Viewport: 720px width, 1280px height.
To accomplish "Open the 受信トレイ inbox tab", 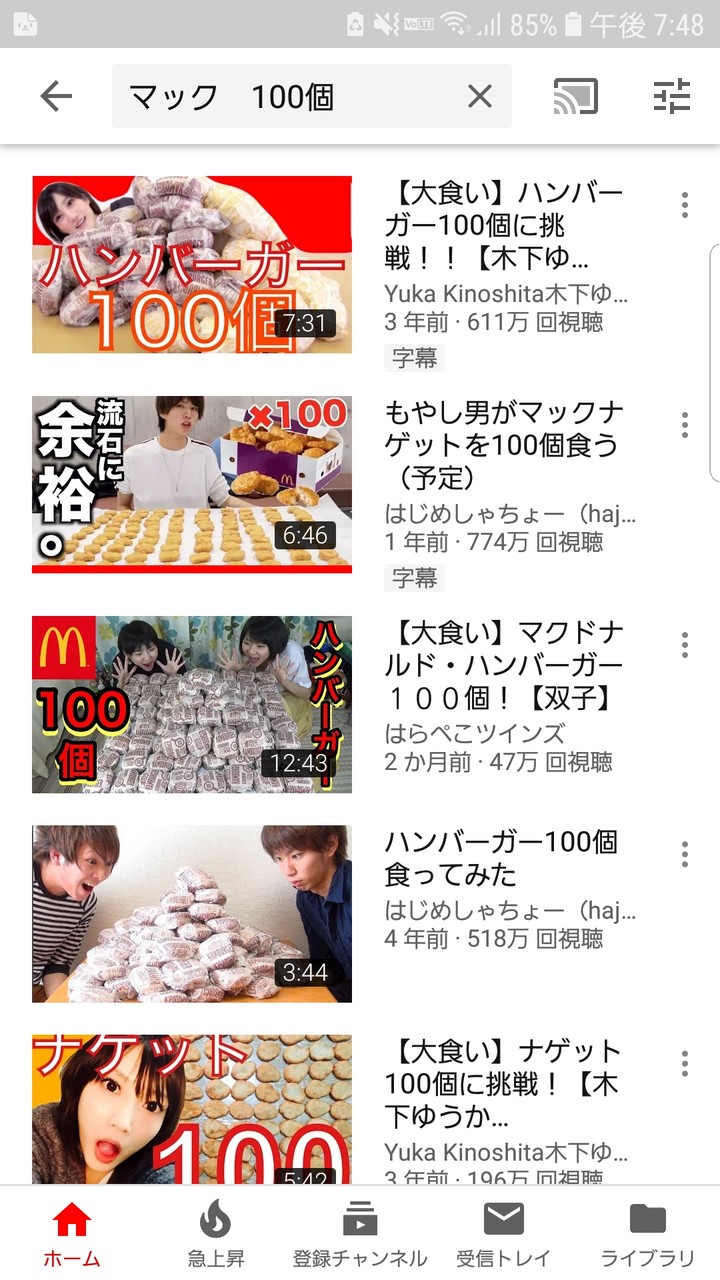I will [503, 1233].
